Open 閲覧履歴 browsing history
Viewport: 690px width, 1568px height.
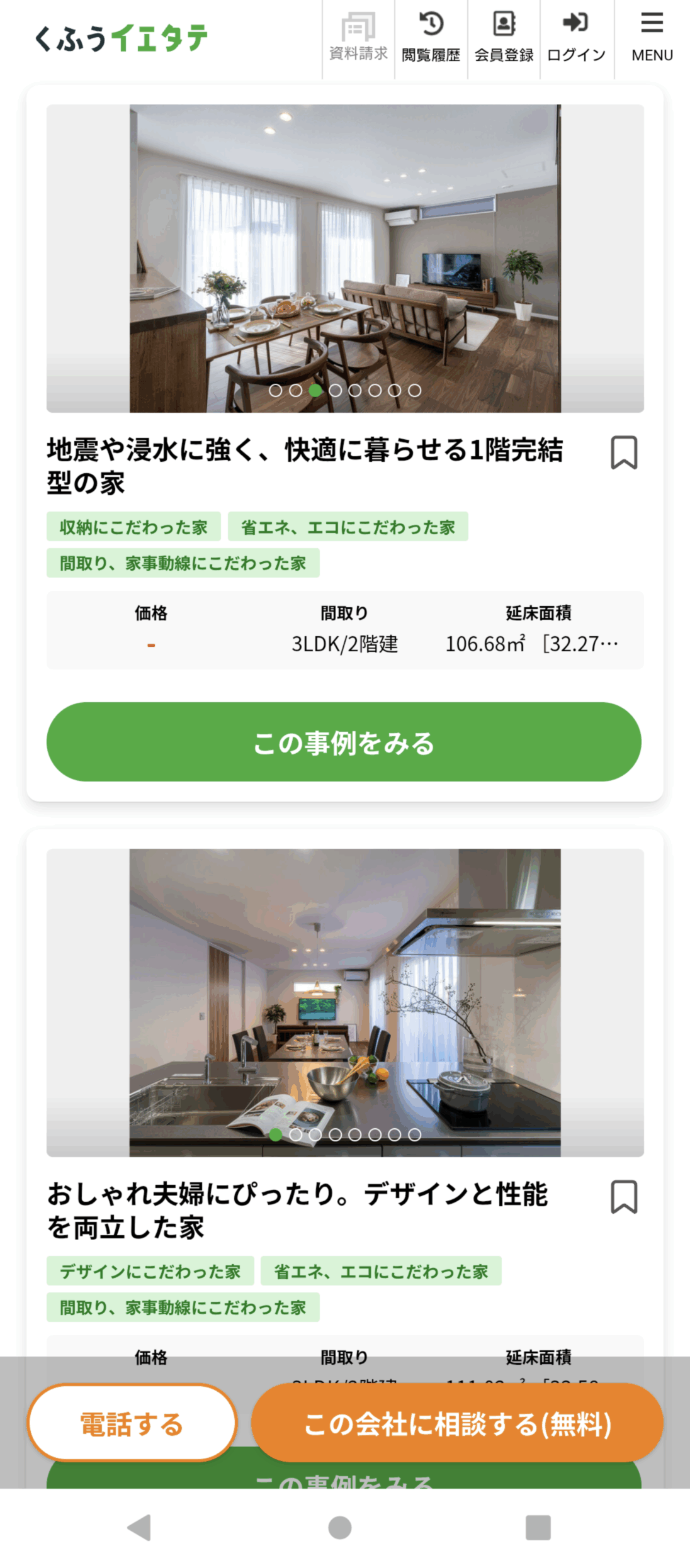[431, 39]
